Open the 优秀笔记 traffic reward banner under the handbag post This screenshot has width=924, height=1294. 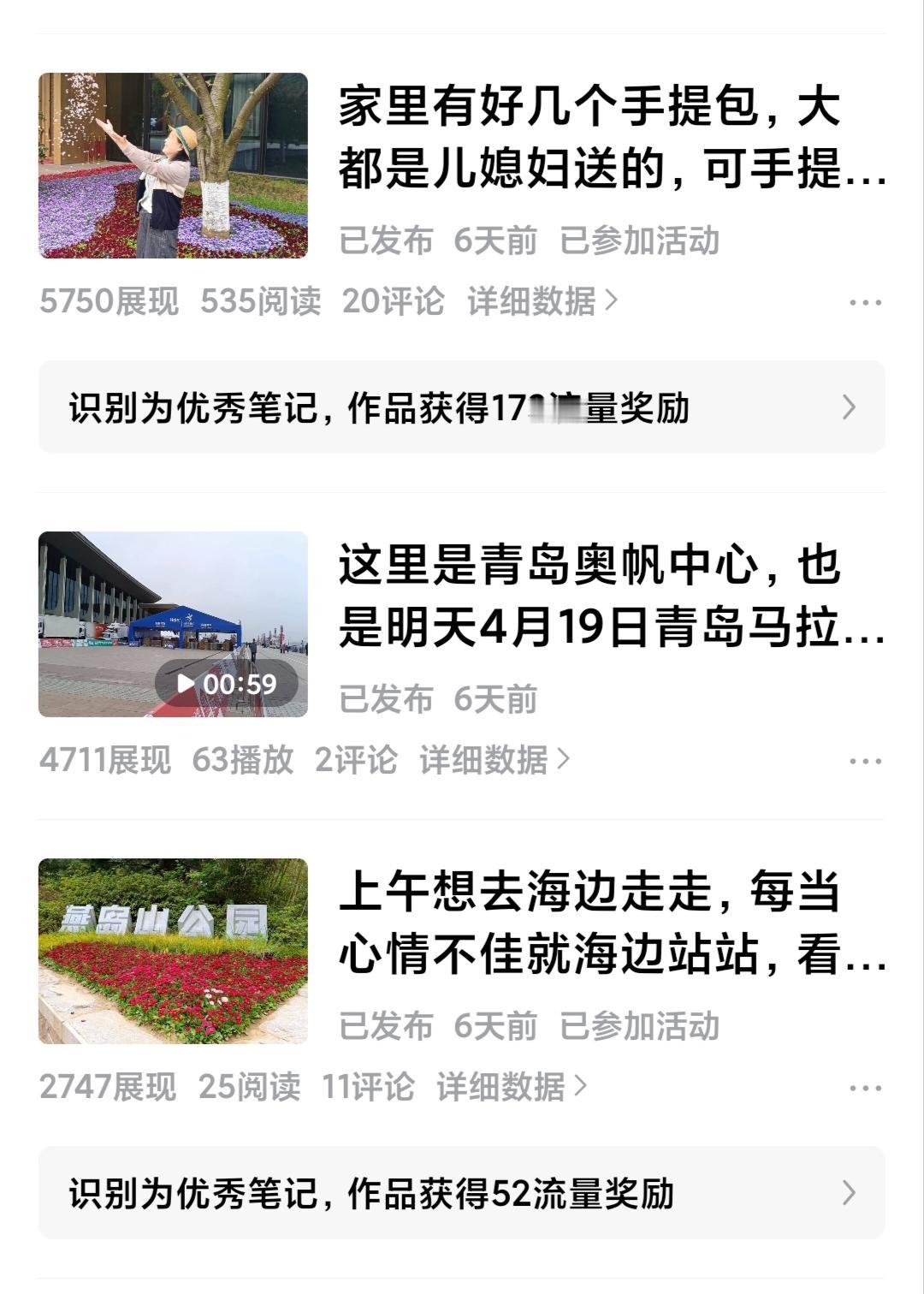point(462,407)
